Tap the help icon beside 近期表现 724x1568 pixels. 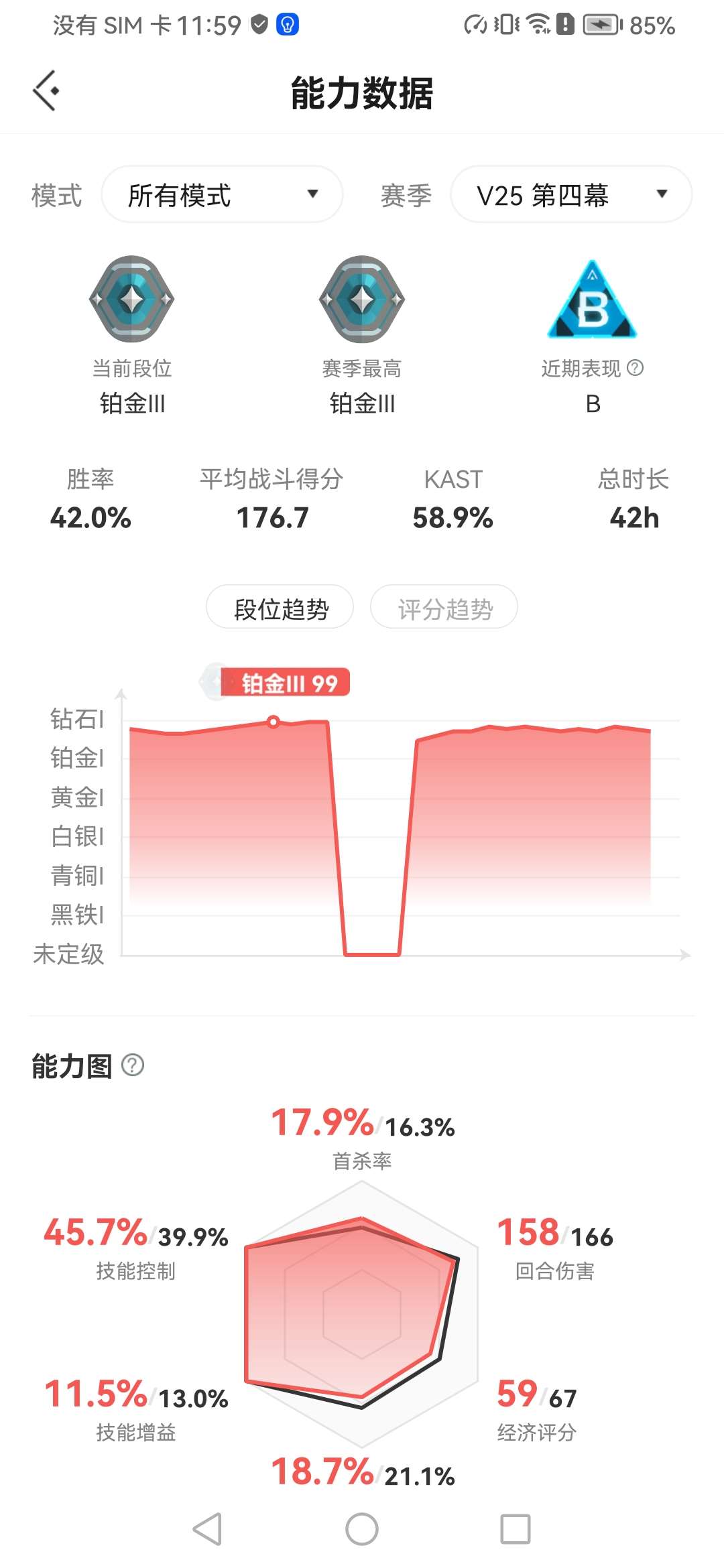click(x=635, y=368)
